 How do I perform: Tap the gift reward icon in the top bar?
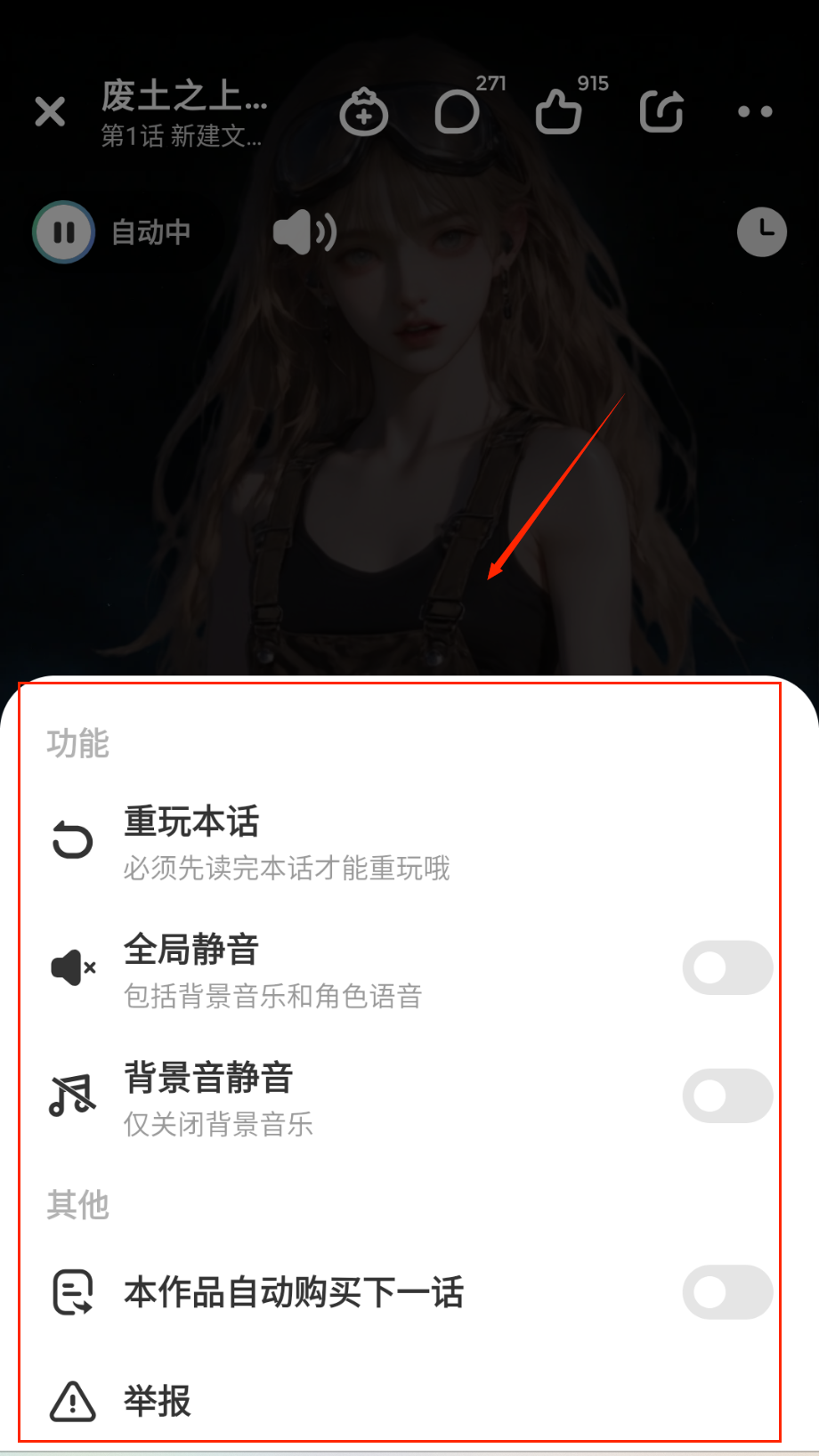pyautogui.click(x=363, y=112)
